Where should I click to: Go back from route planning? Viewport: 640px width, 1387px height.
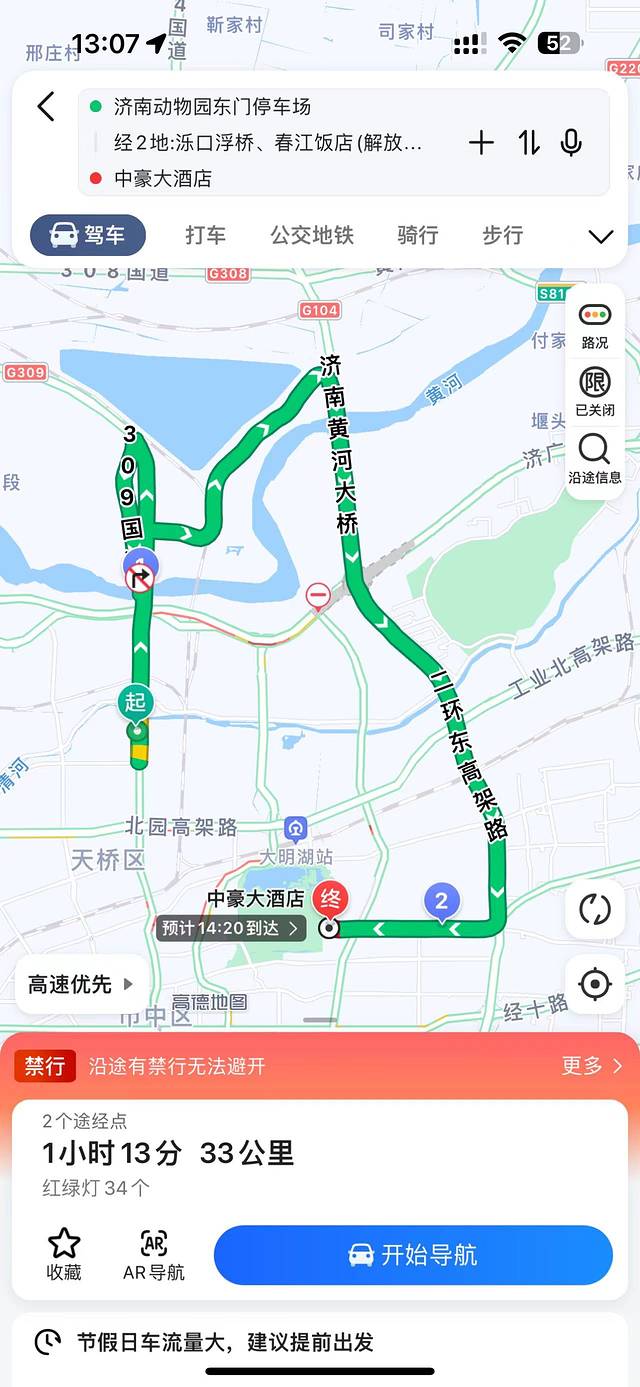(x=46, y=107)
